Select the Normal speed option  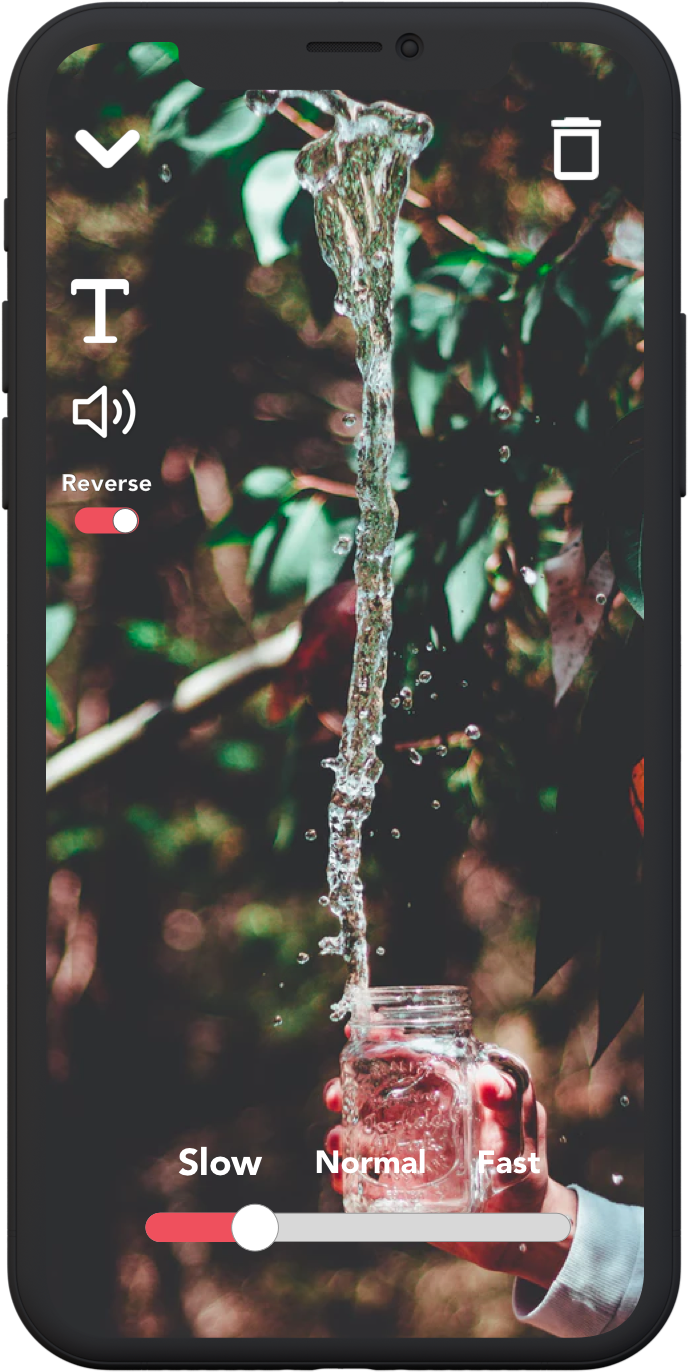(x=370, y=1162)
